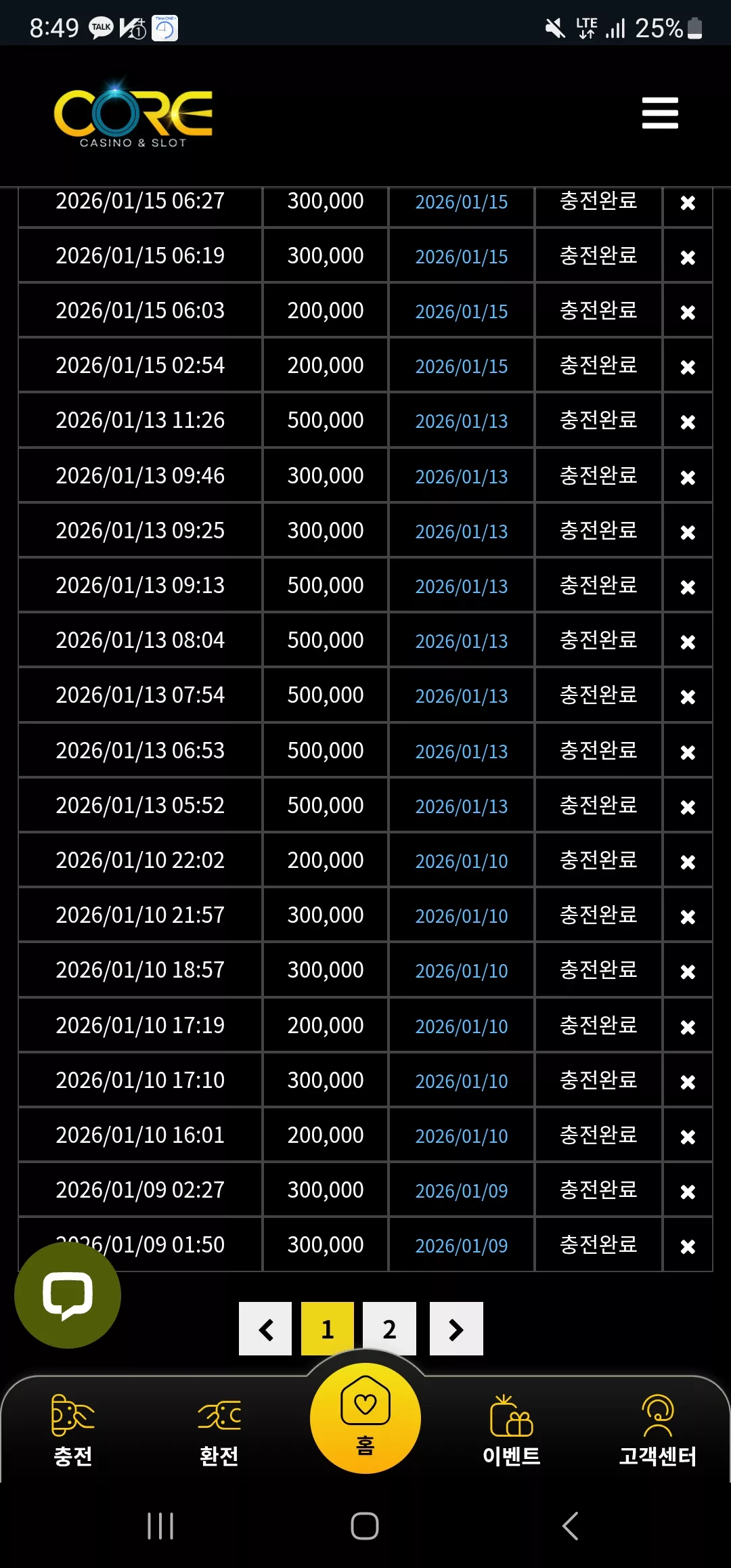Tap the previous page arrow

pyautogui.click(x=265, y=1328)
